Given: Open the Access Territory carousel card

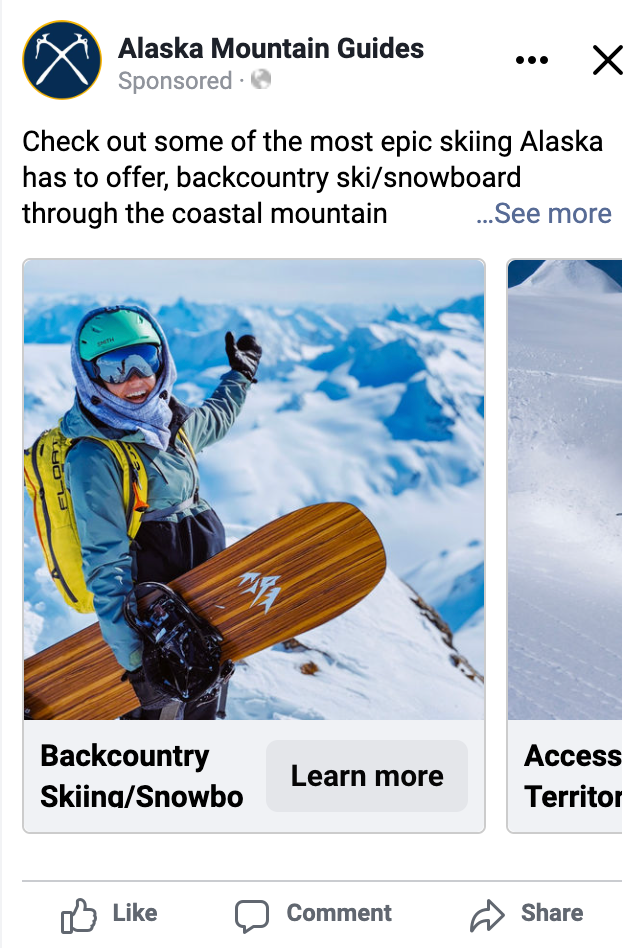Looking at the screenshot, I should coord(565,546).
